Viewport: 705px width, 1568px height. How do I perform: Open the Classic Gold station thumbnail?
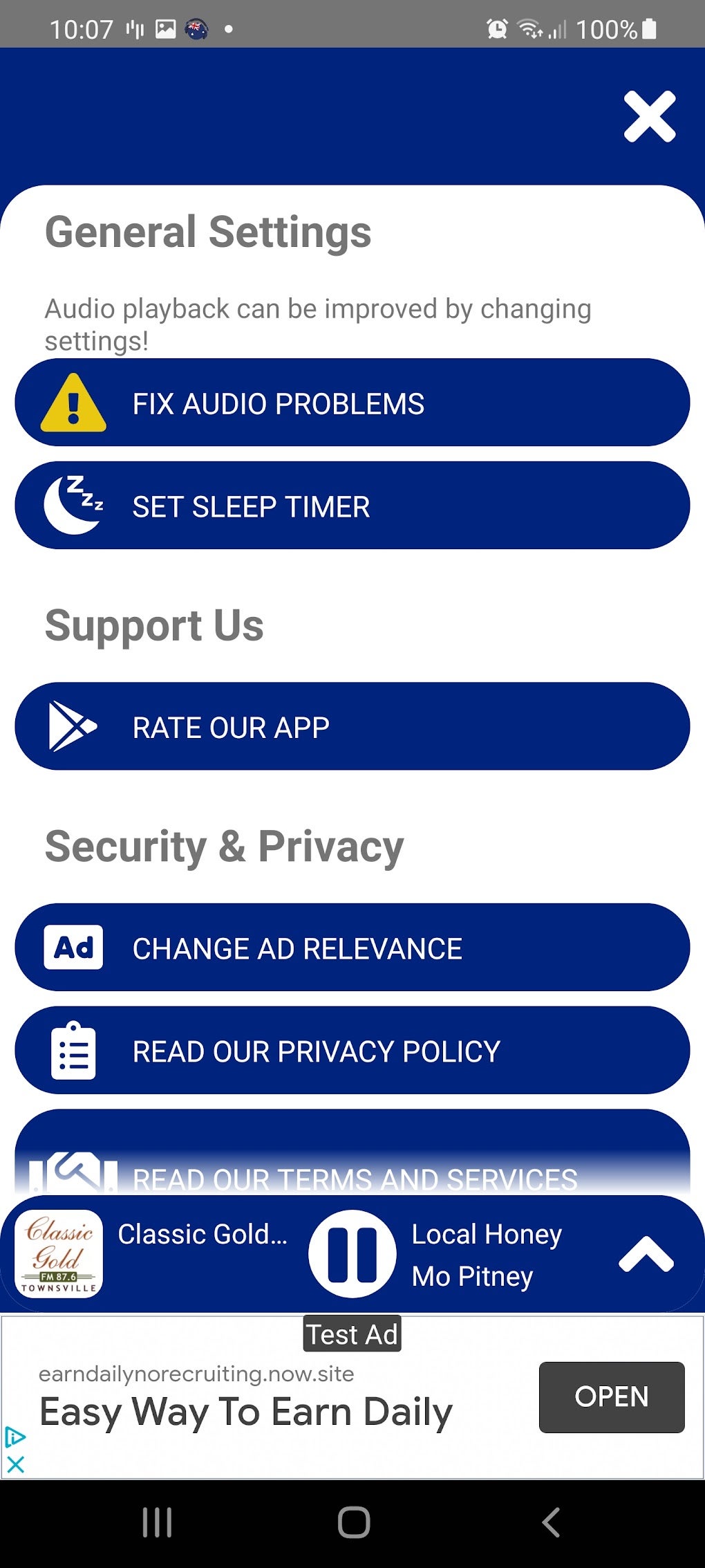[x=59, y=1254]
